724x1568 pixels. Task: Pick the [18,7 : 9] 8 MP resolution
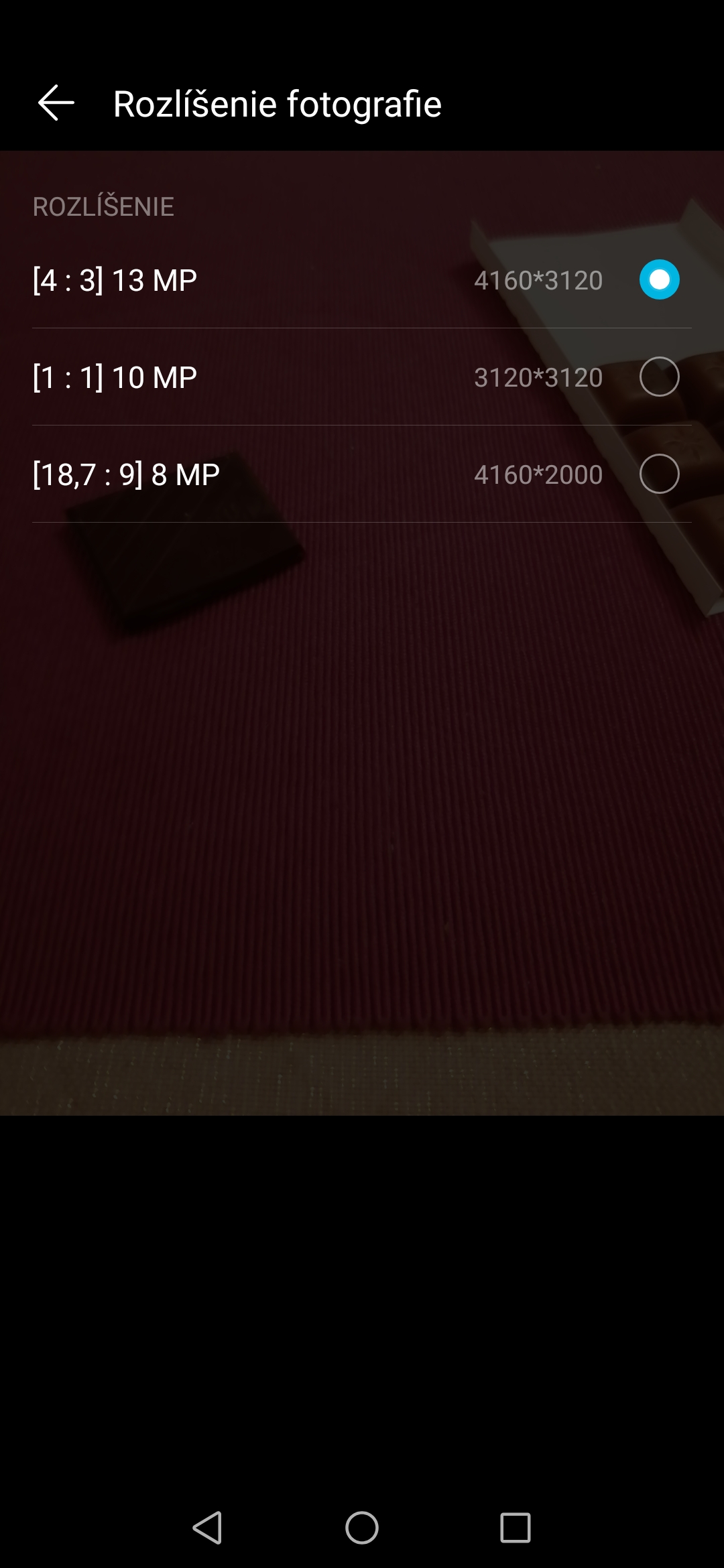(362, 474)
